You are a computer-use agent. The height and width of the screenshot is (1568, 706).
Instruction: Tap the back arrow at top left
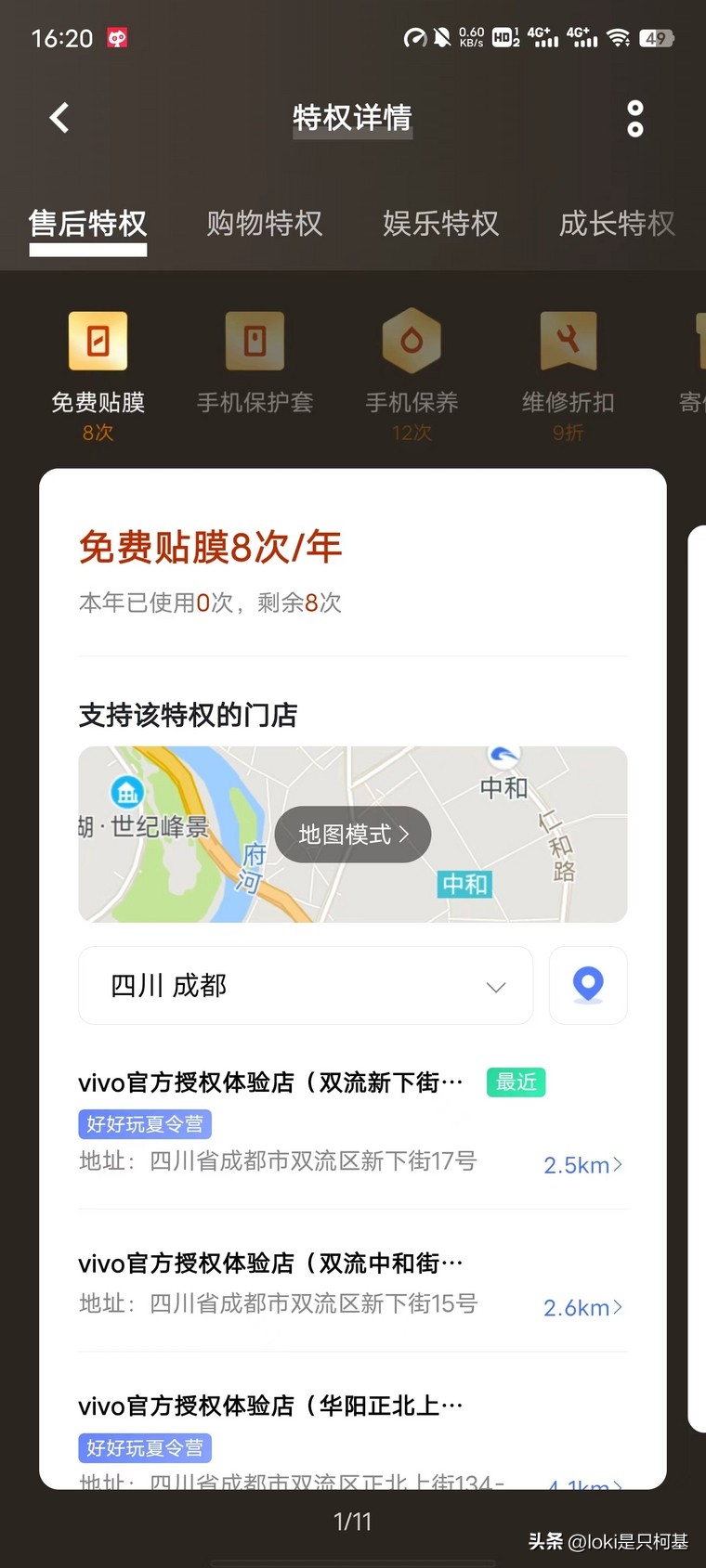point(59,117)
